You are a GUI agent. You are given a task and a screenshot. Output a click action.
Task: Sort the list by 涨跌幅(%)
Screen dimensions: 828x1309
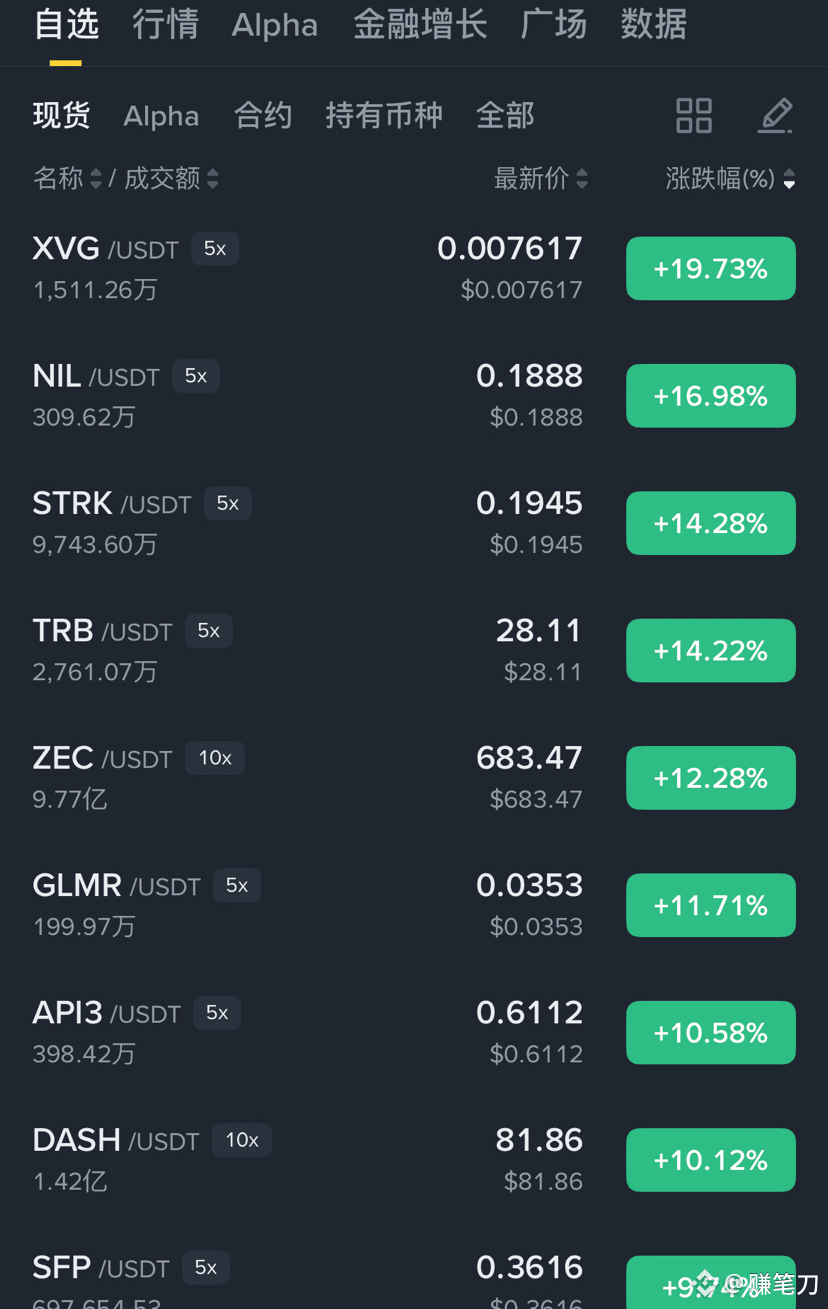[730, 179]
